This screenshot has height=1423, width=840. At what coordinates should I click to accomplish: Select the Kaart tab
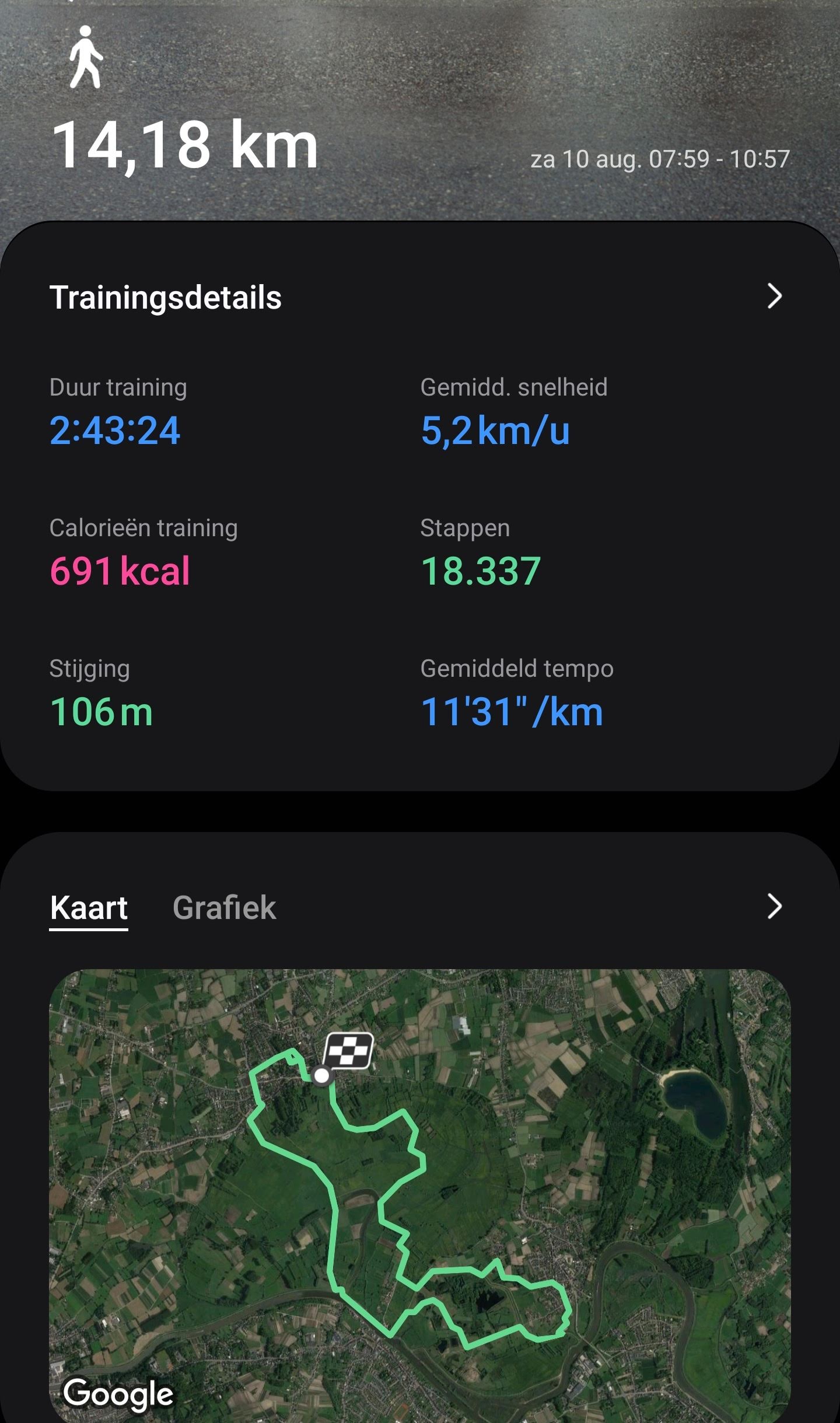[89, 908]
